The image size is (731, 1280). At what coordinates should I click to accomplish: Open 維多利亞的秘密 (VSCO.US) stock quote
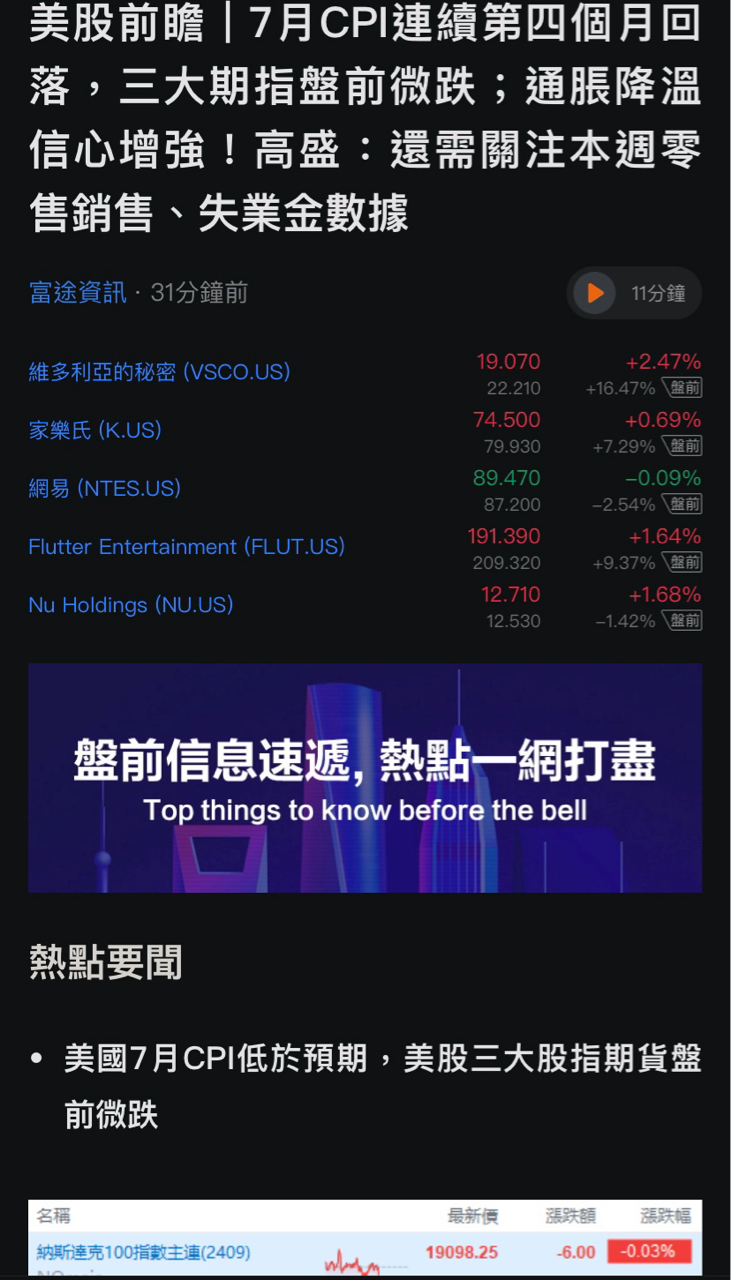(159, 372)
